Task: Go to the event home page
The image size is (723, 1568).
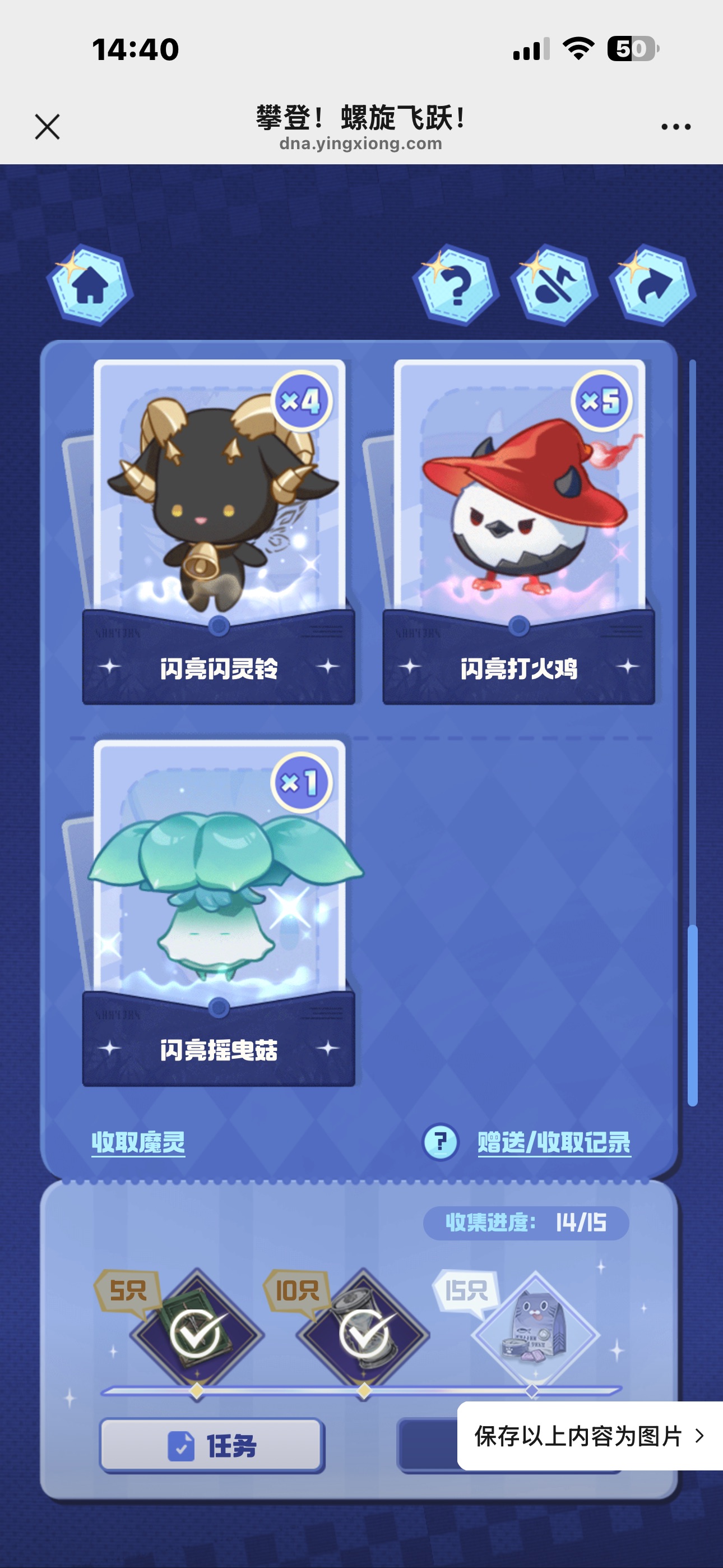Action: pyautogui.click(x=90, y=285)
